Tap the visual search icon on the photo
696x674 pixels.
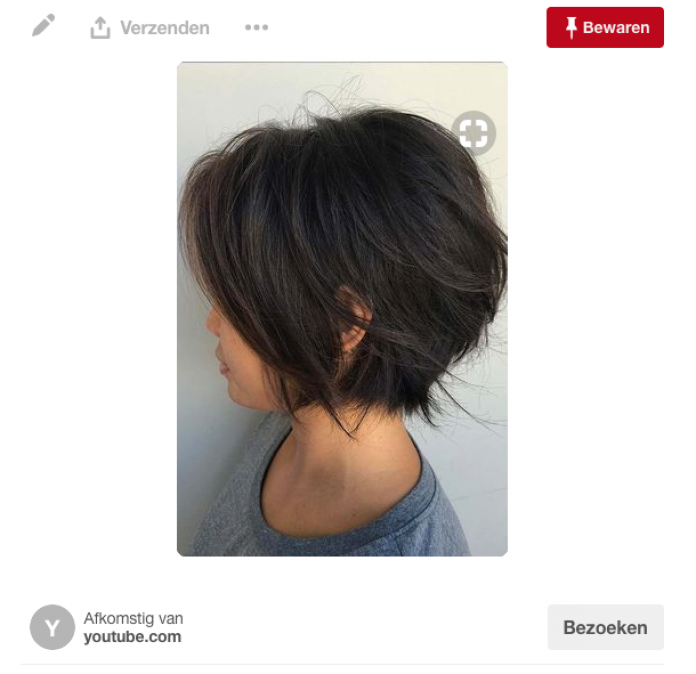[473, 133]
